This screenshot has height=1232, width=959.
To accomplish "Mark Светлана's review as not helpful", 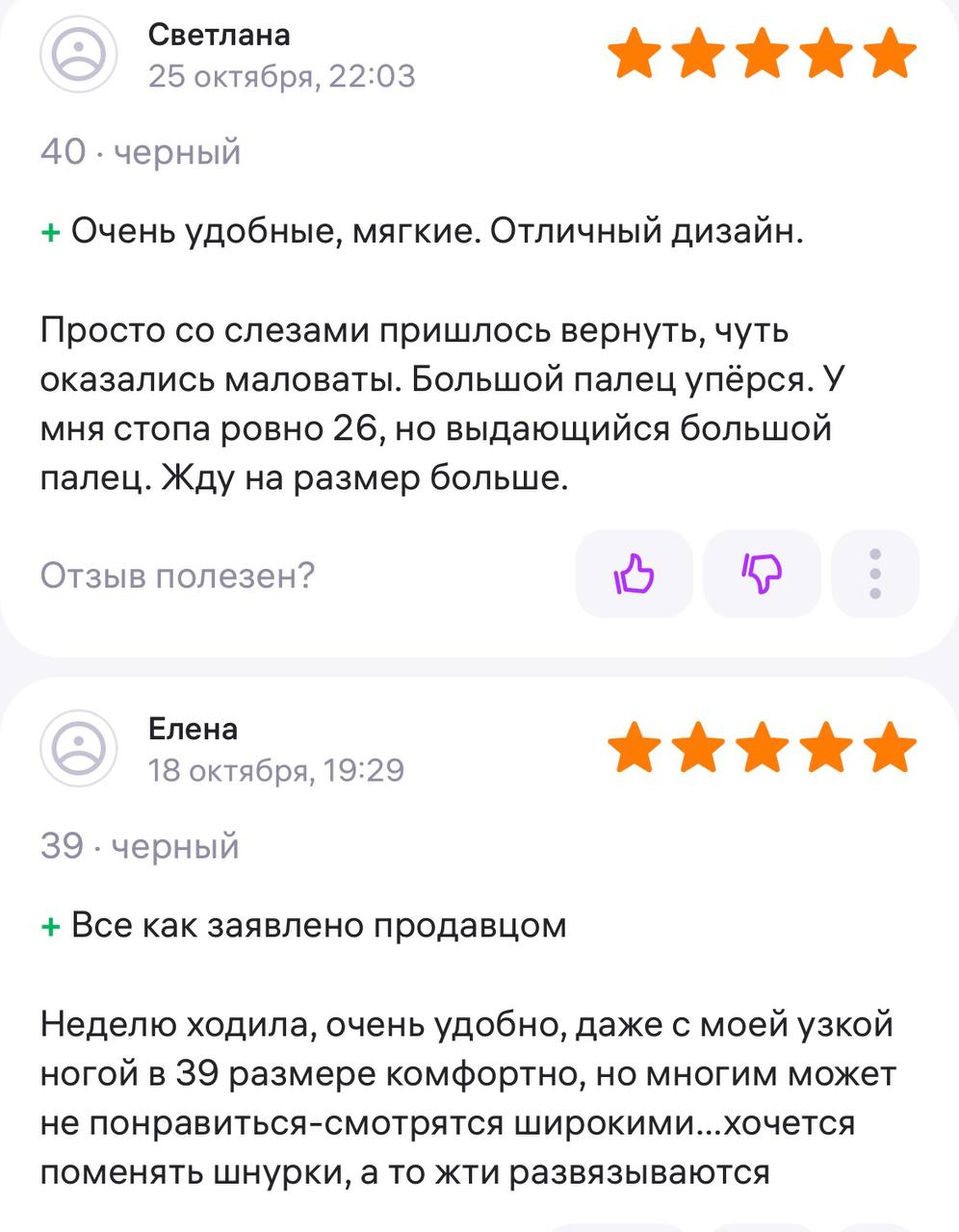I will 762,575.
